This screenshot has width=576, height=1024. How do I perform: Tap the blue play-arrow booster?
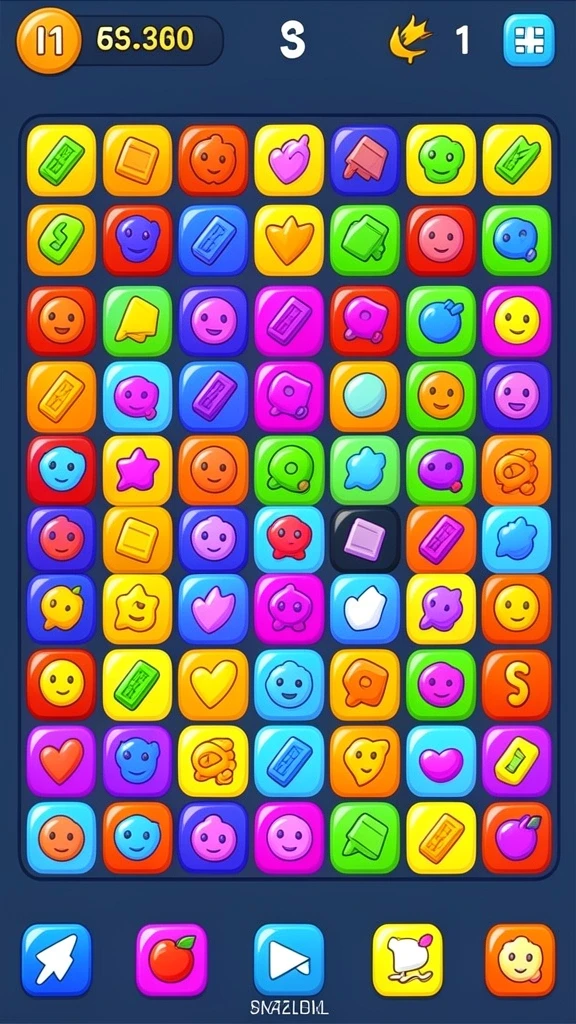click(x=289, y=959)
